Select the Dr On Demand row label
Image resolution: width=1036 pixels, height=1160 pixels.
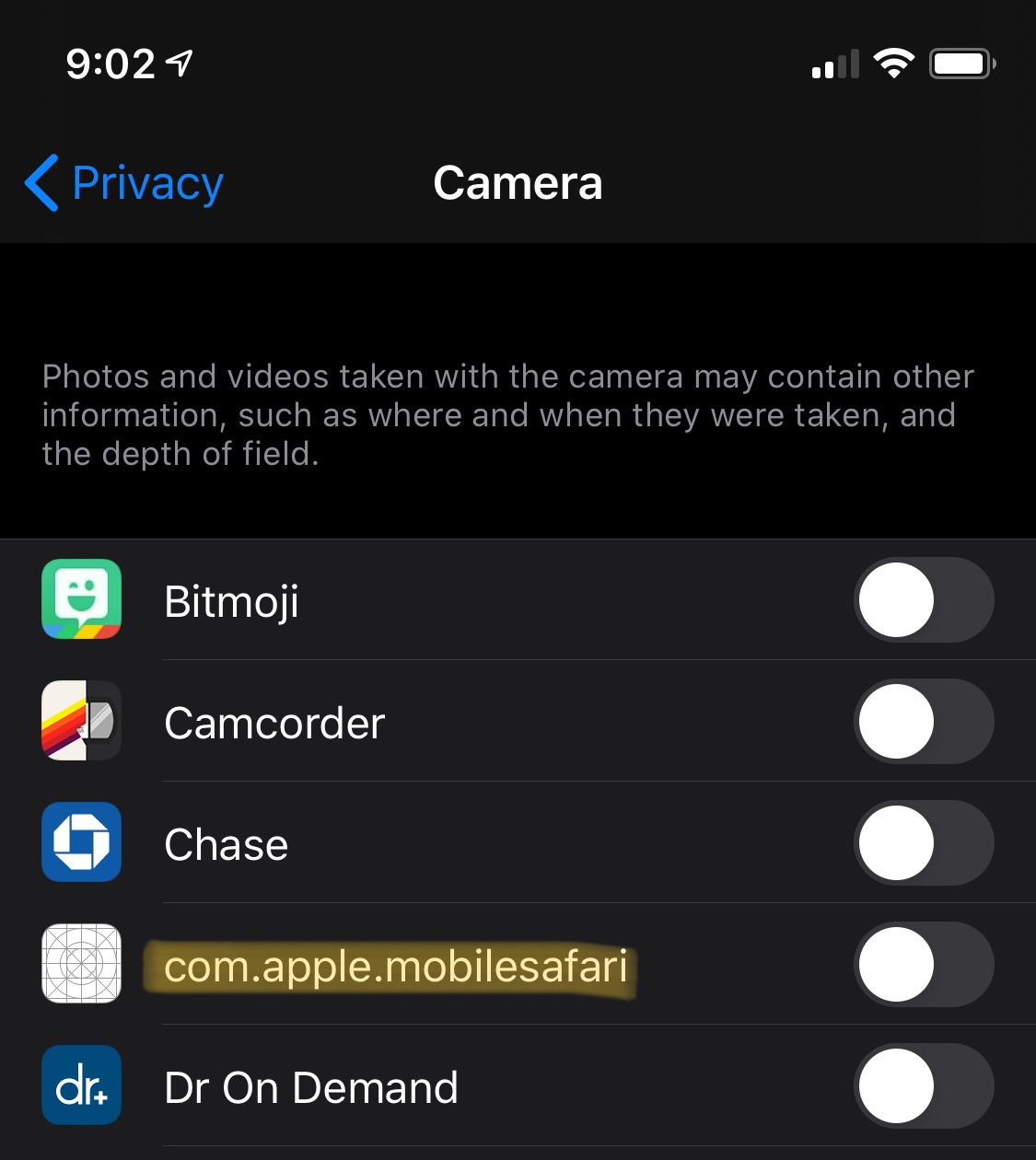tap(311, 1086)
